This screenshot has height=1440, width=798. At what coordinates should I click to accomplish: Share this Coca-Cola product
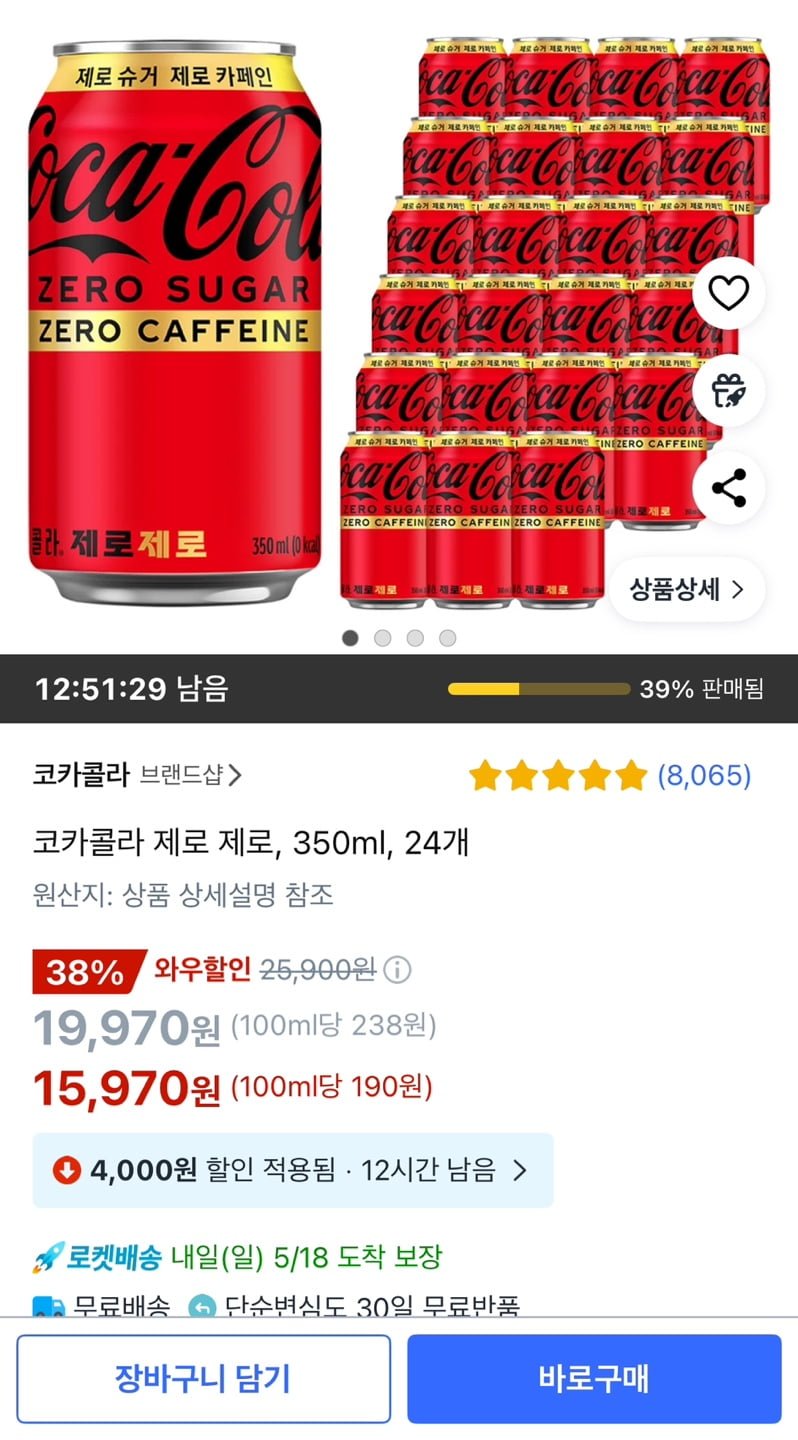[x=728, y=488]
